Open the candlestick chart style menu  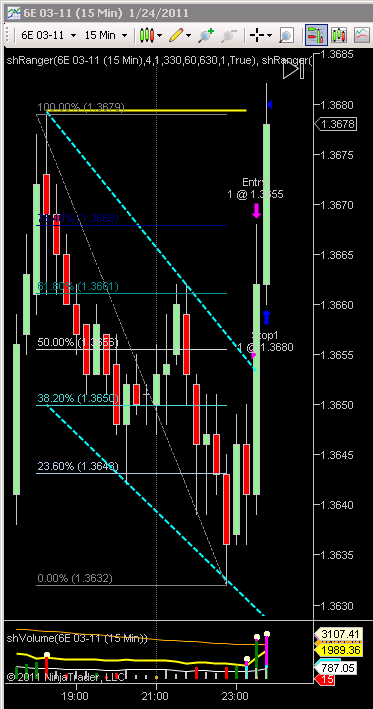point(151,35)
